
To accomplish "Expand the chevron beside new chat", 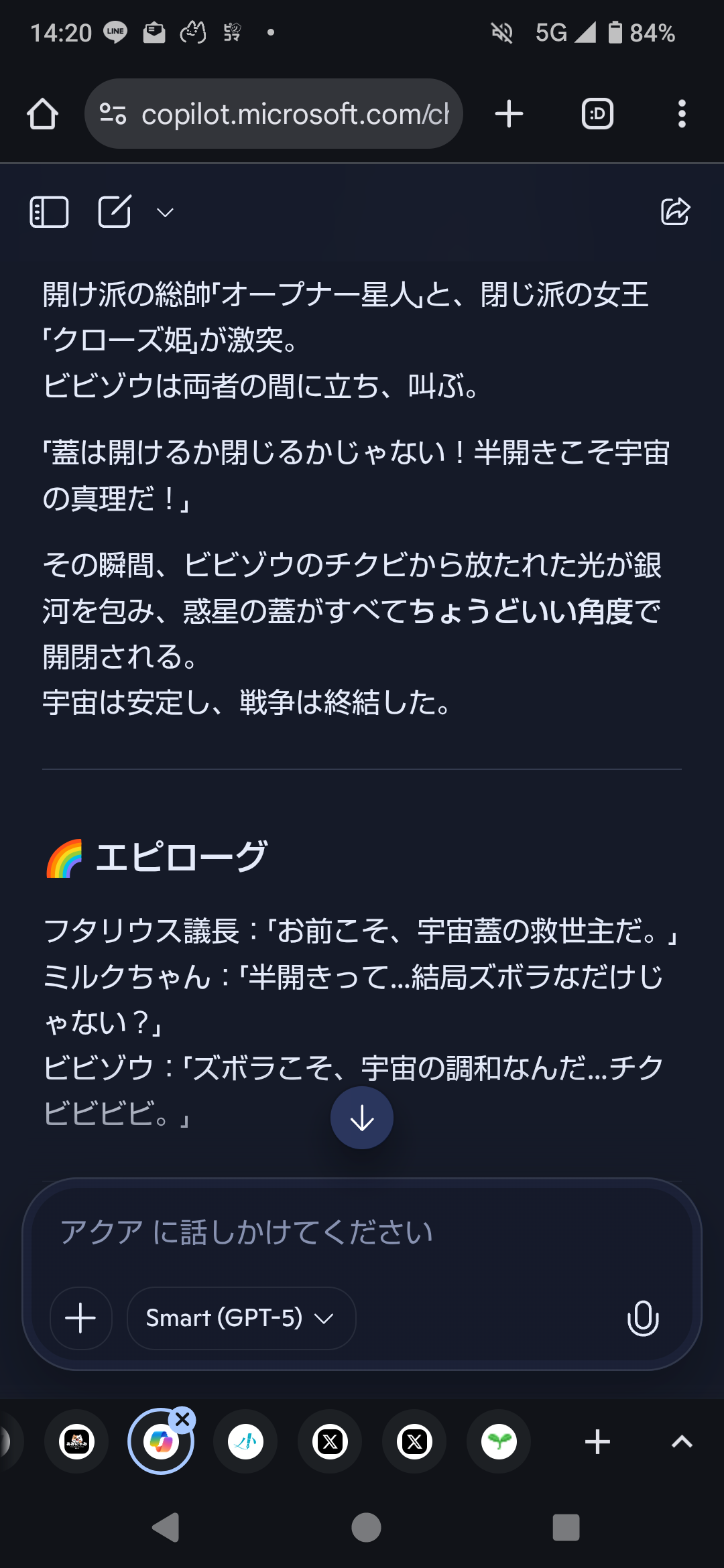I will click(165, 213).
